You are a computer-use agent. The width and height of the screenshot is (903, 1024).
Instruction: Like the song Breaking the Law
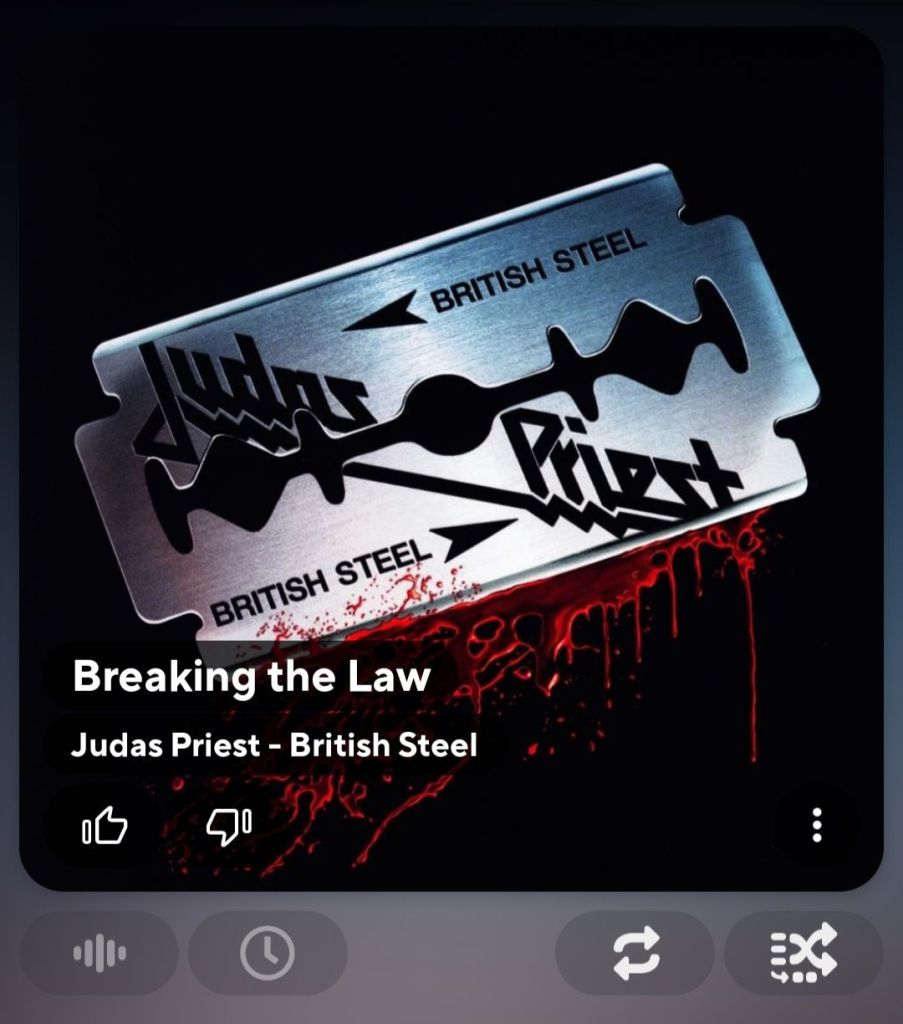(x=104, y=826)
